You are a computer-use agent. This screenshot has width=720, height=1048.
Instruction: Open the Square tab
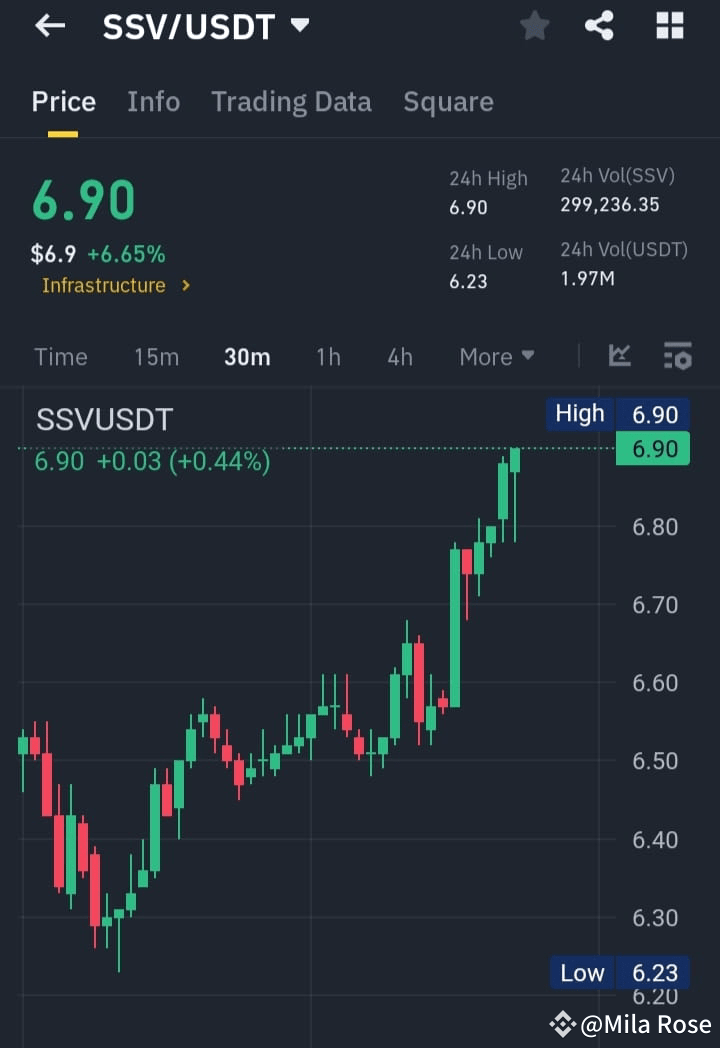(x=448, y=101)
